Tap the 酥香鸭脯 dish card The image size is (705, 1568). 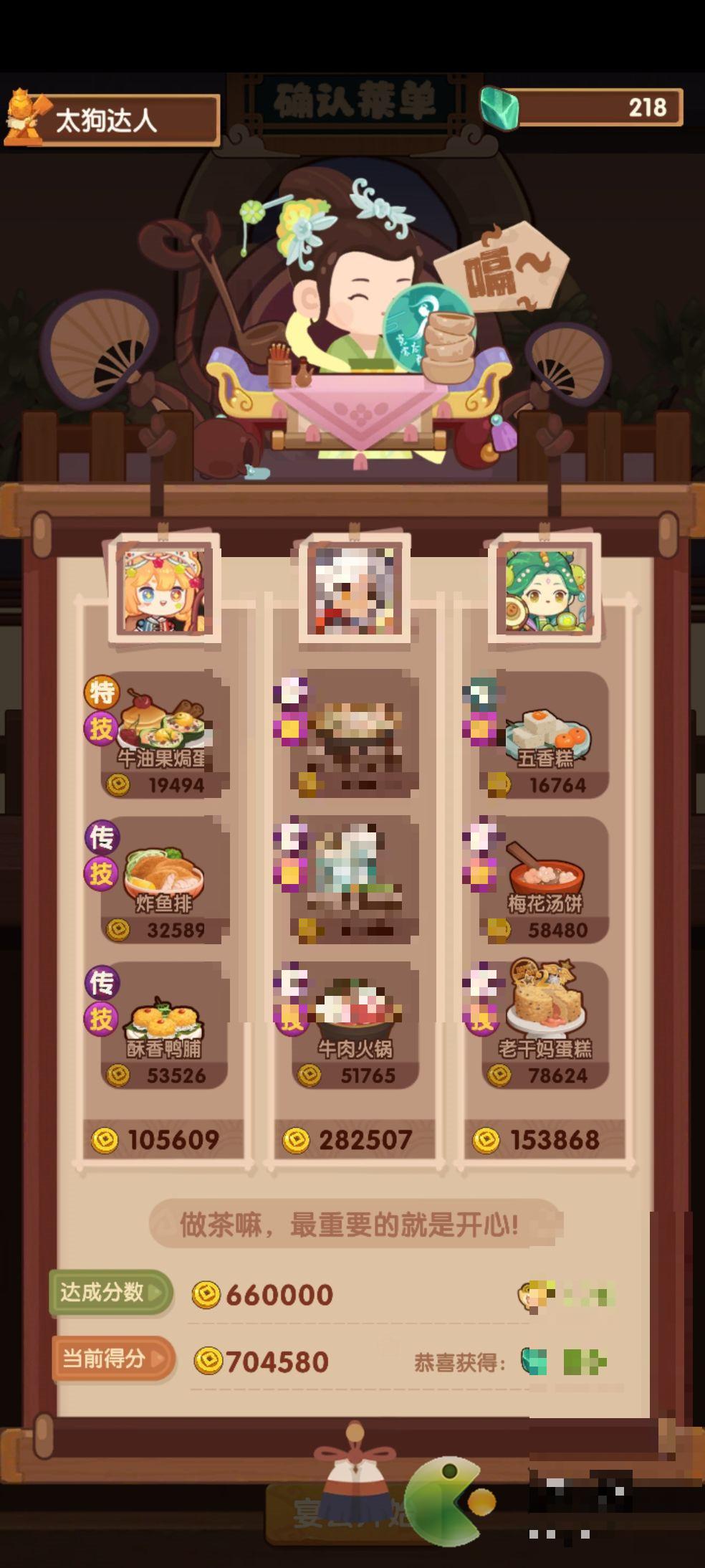165,1025
